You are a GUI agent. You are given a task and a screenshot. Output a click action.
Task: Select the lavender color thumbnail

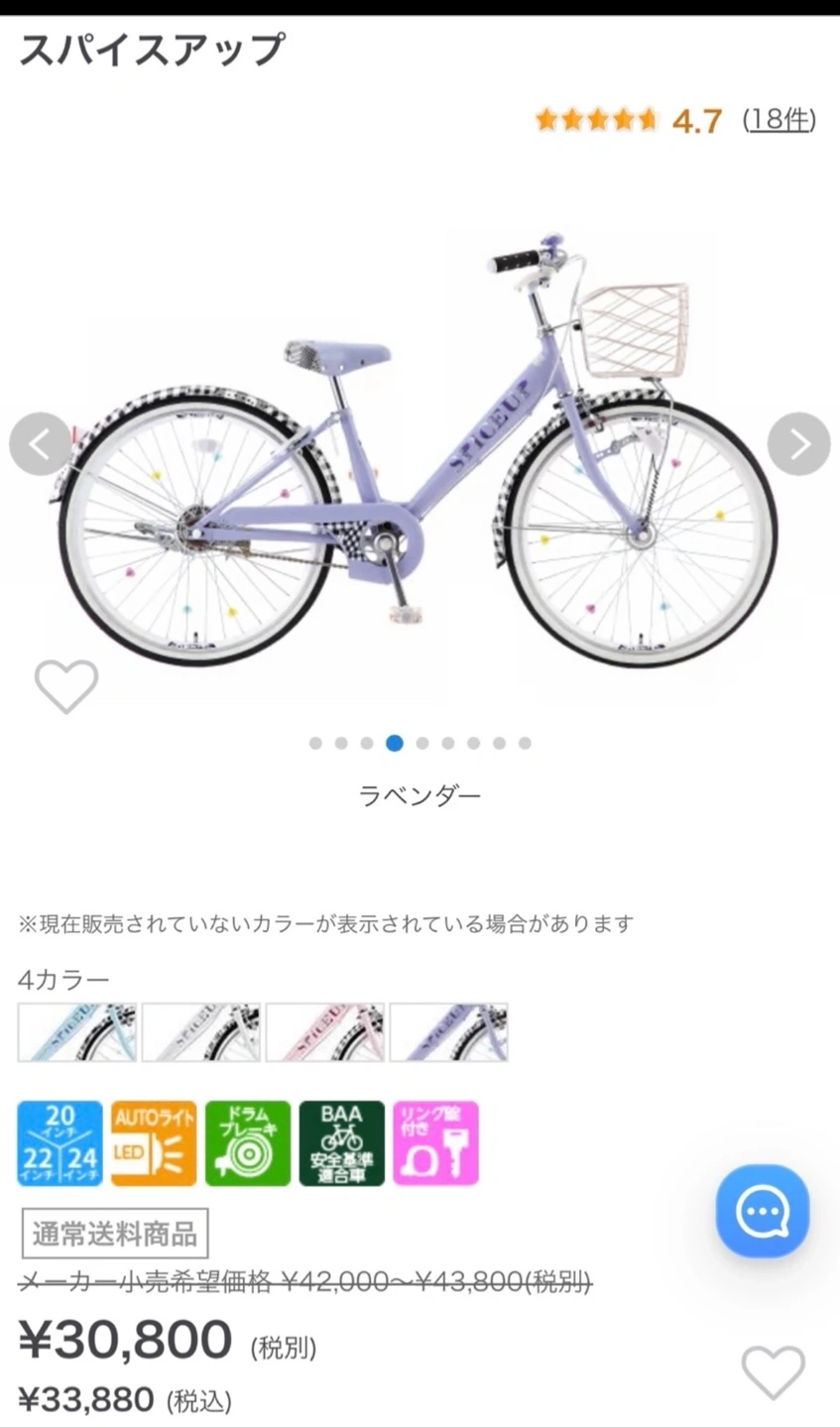(x=448, y=1032)
